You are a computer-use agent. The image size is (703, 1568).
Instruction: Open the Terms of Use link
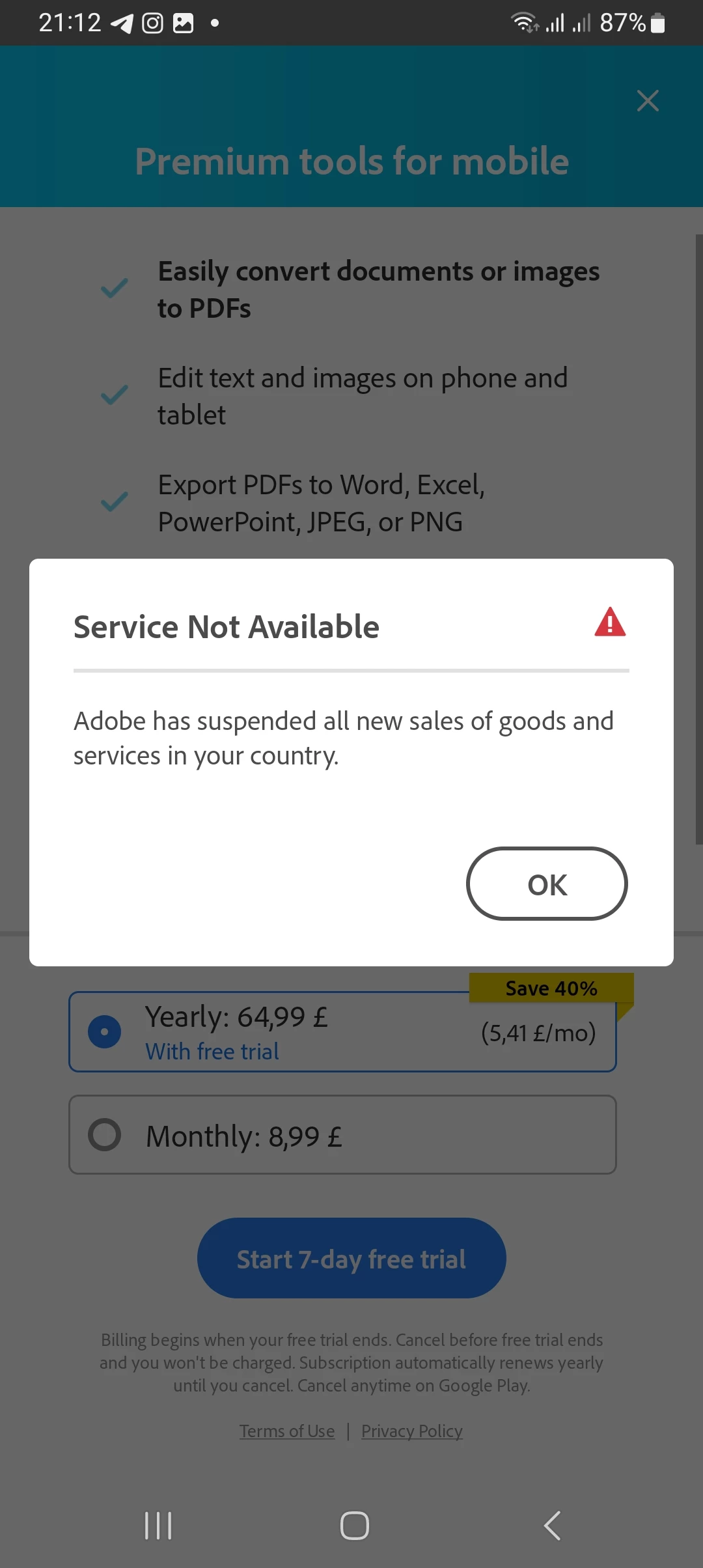(x=287, y=1431)
